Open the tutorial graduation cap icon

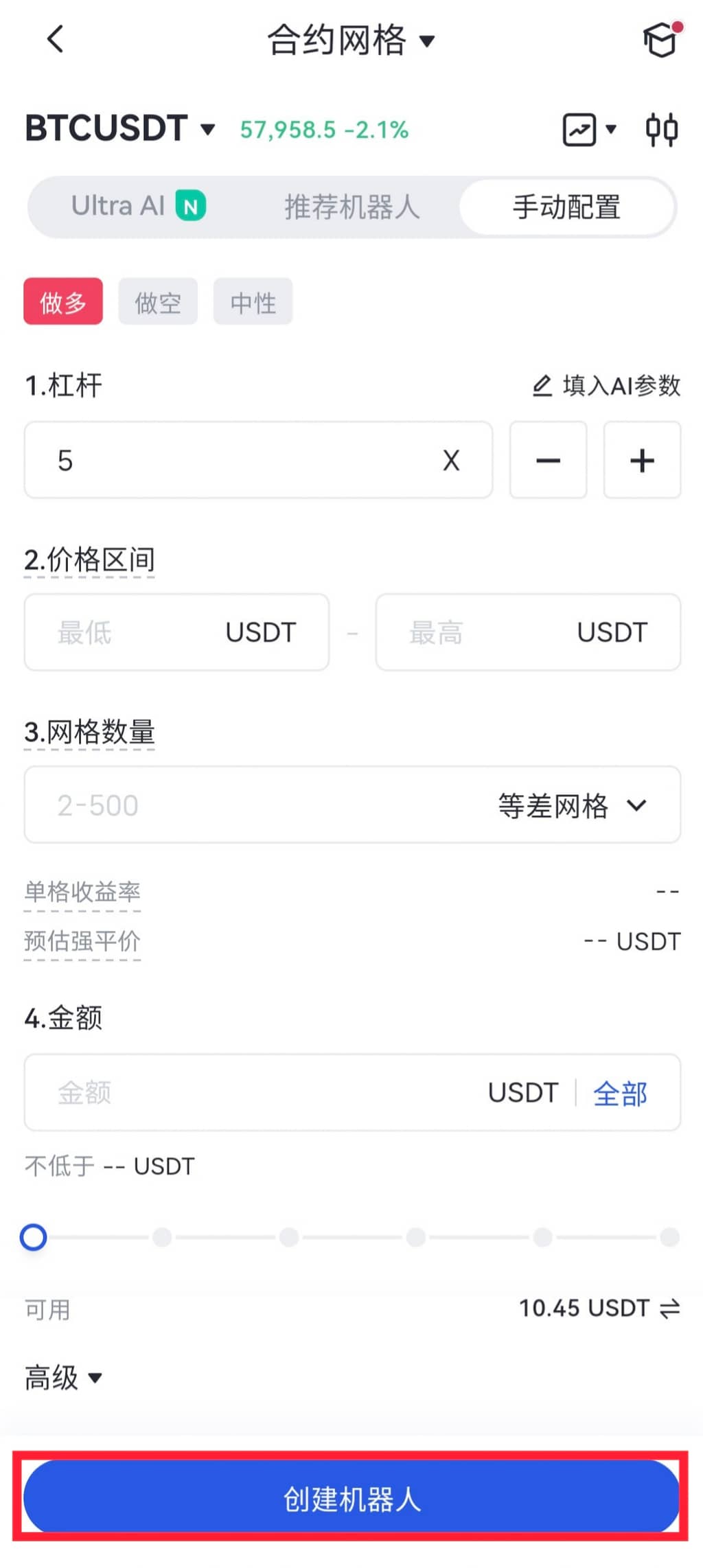pos(660,40)
